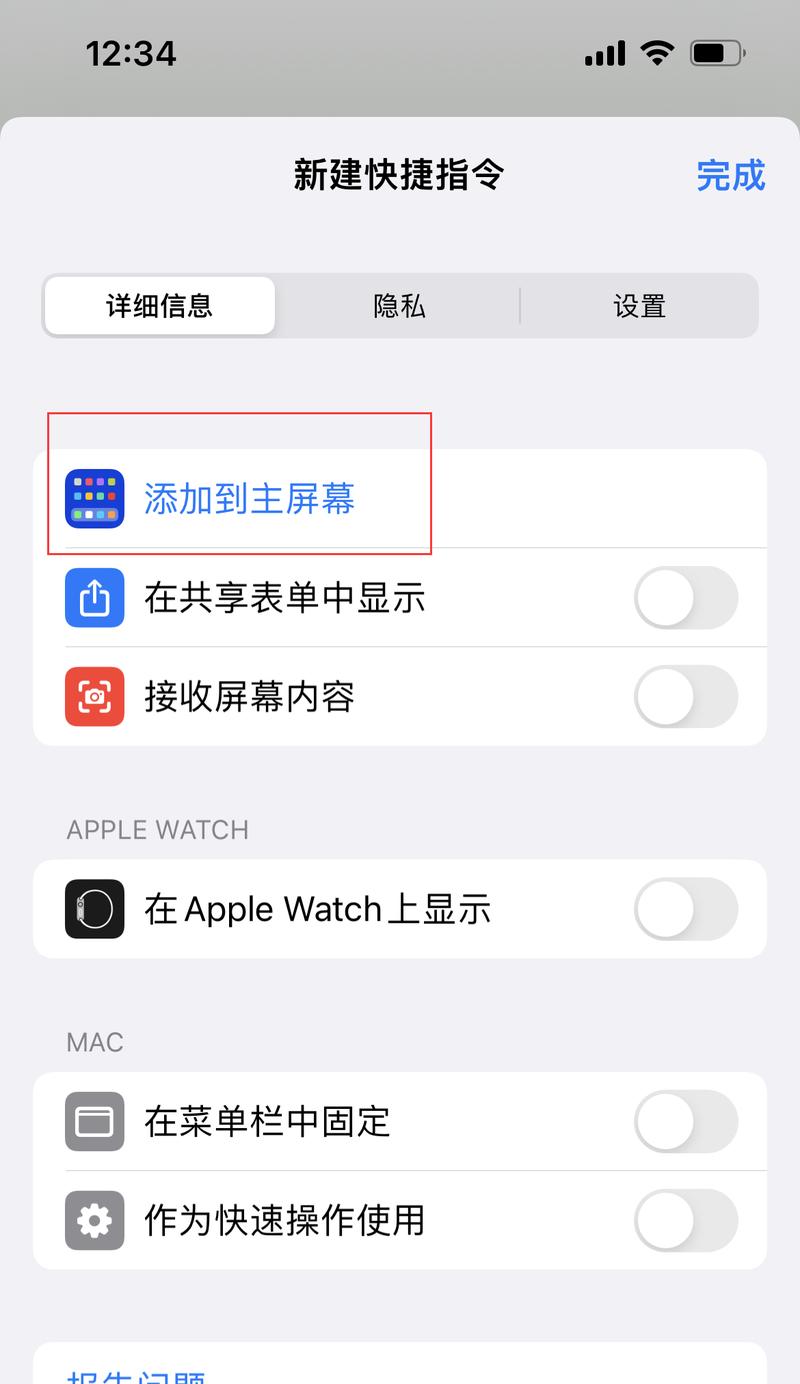Turn on 接收屏幕内容

686,697
